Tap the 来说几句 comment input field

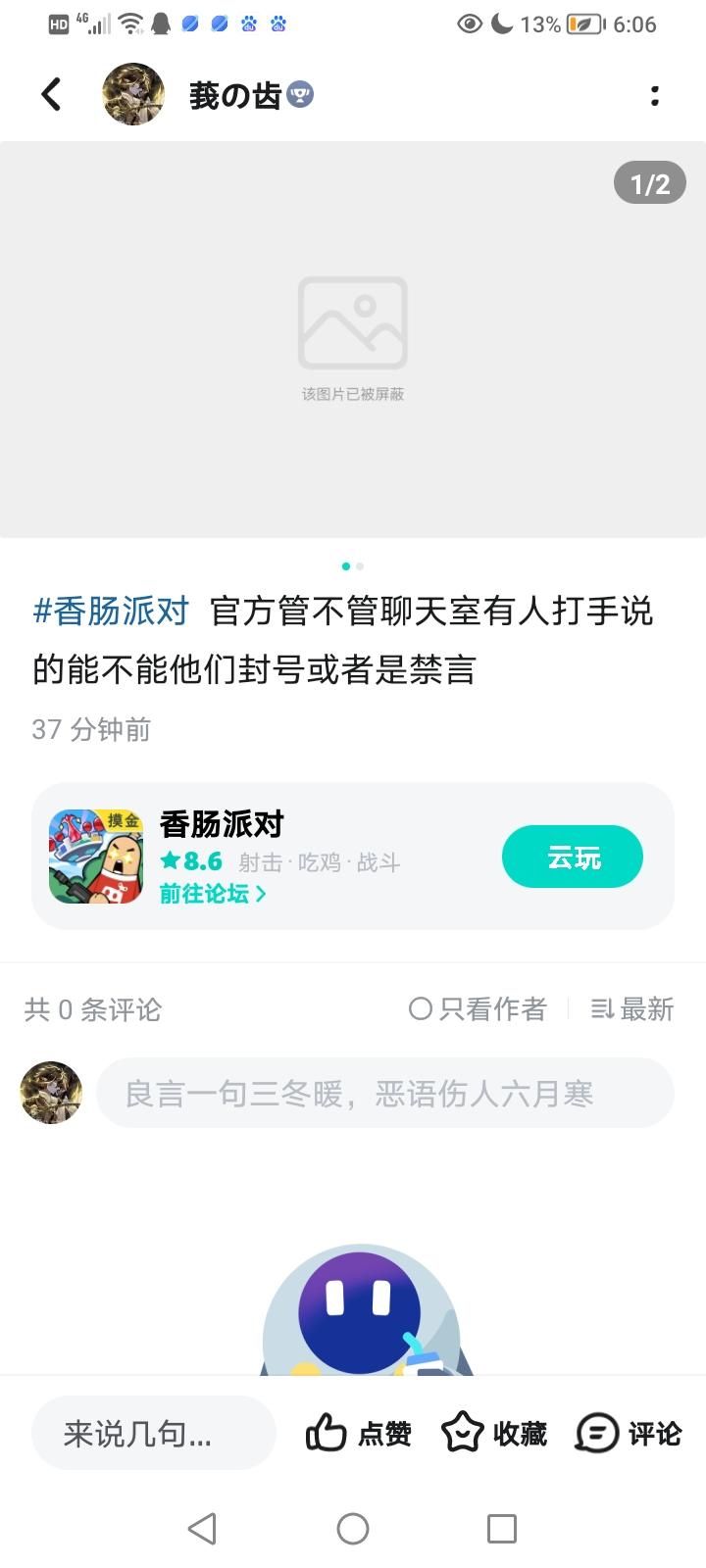[154, 1433]
